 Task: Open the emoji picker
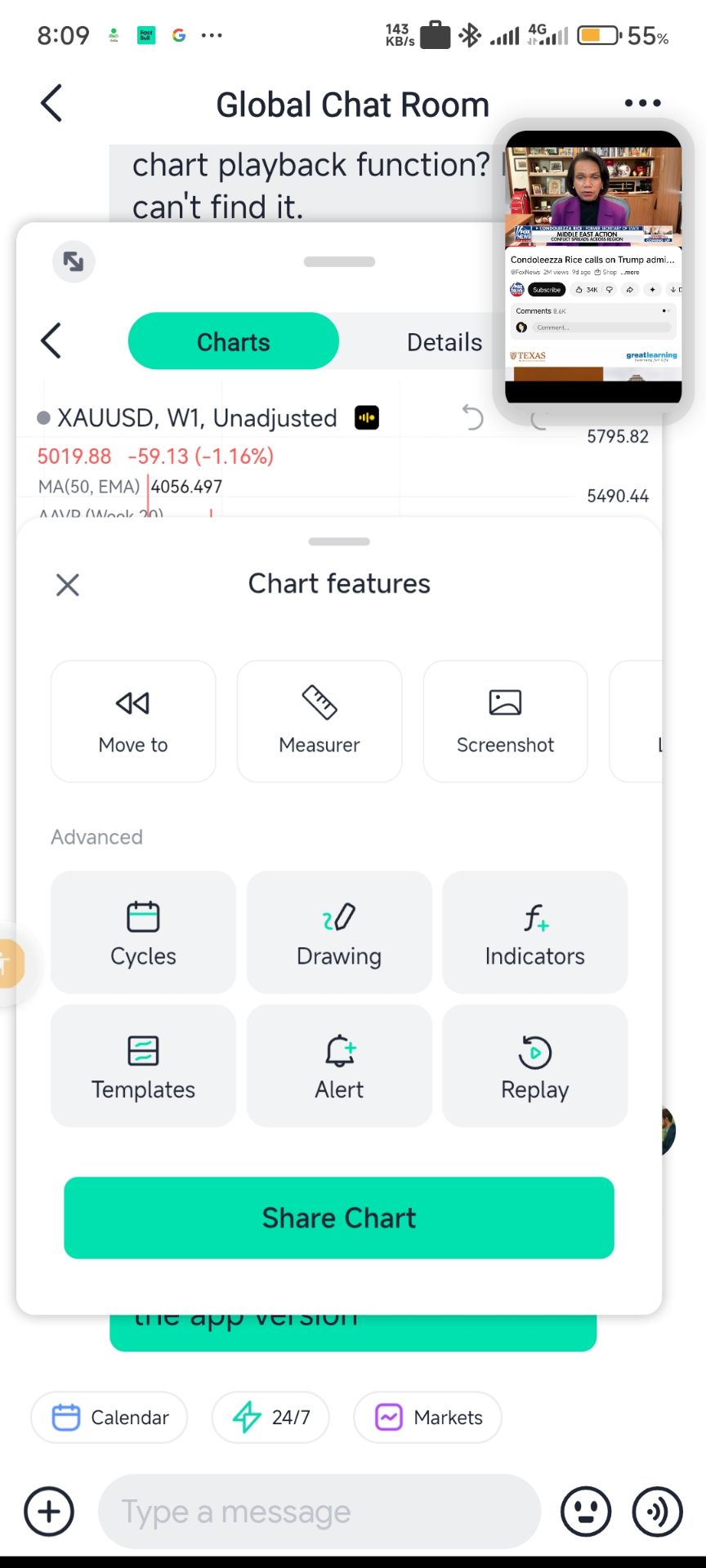pyautogui.click(x=585, y=1512)
